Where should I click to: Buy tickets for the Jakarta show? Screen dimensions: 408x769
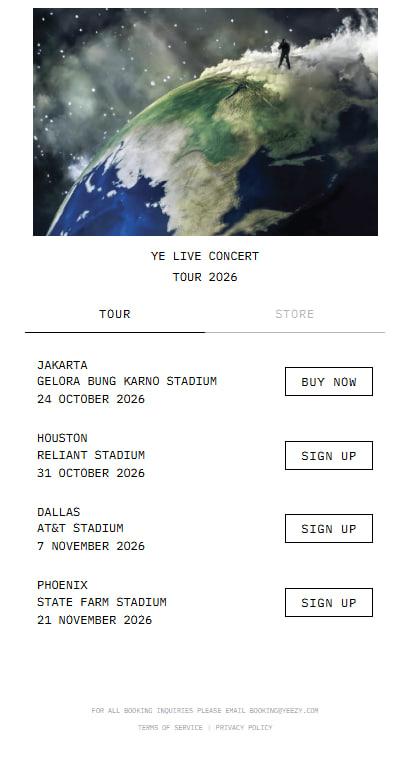click(329, 382)
